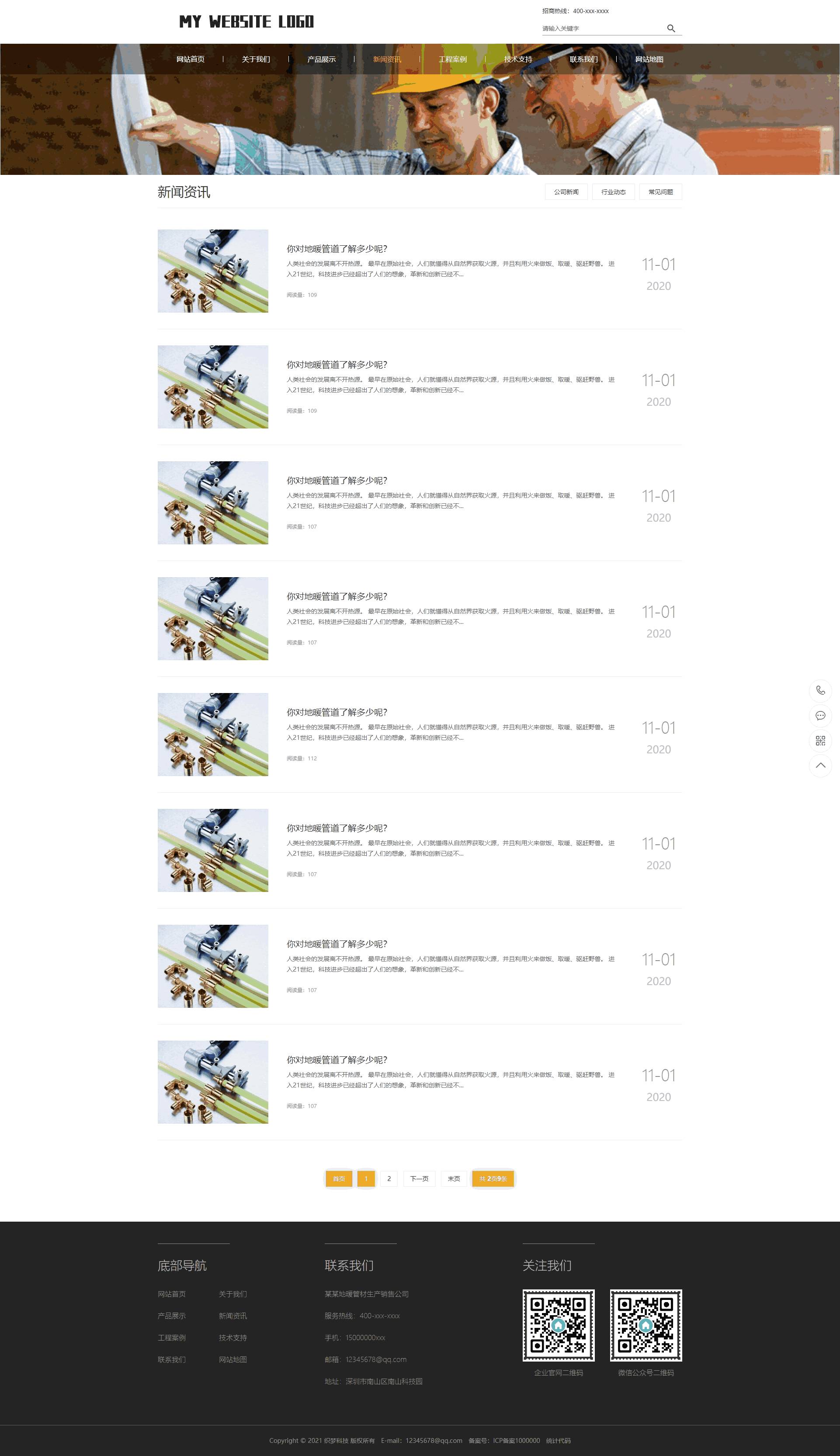The width and height of the screenshot is (840, 1456).
Task: Go to 关于我们 in top navigation
Action: click(256, 59)
